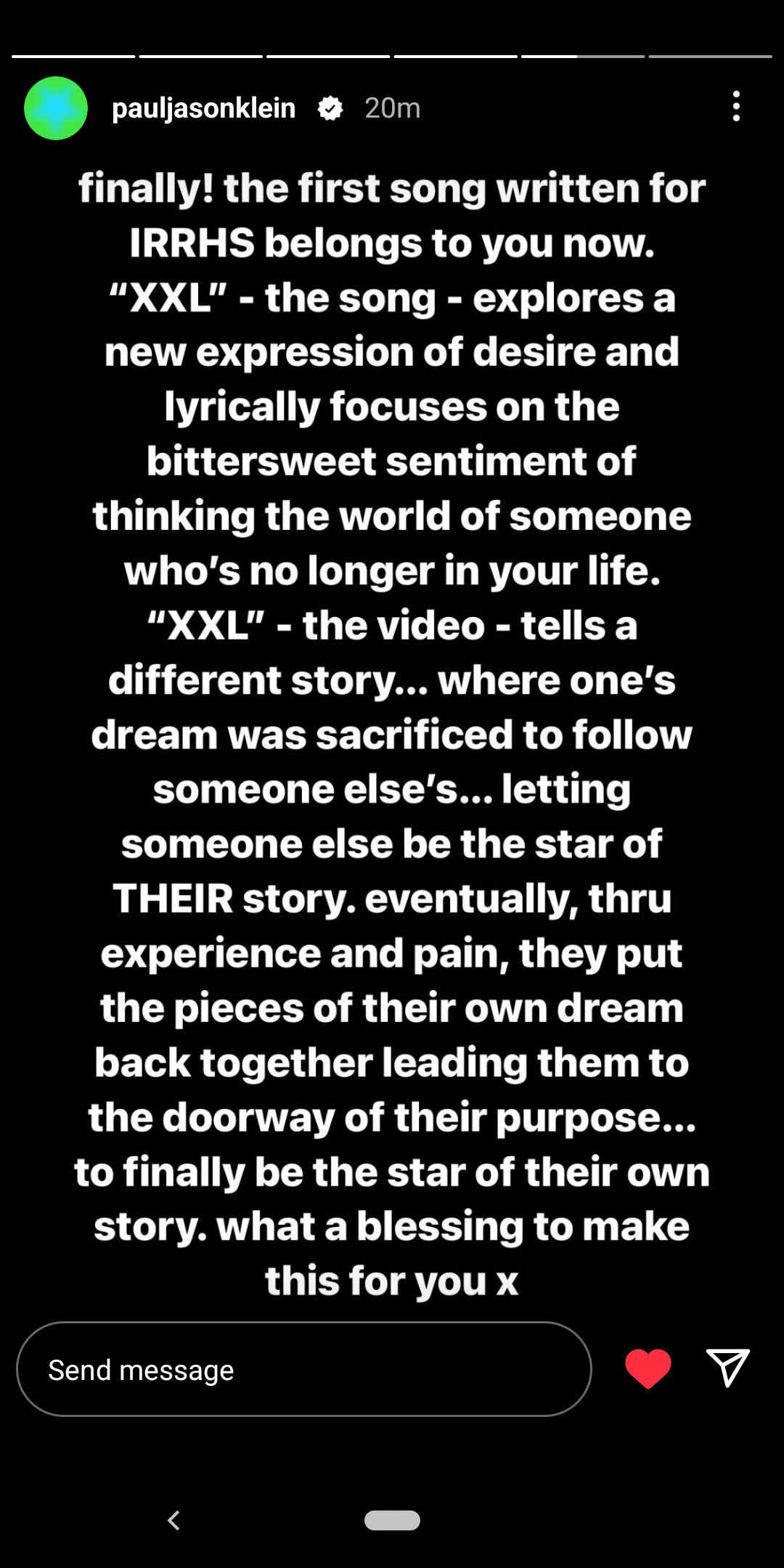Tap the back chevron at the bottom
Viewport: 784px width, 1568px height.
point(173,1519)
